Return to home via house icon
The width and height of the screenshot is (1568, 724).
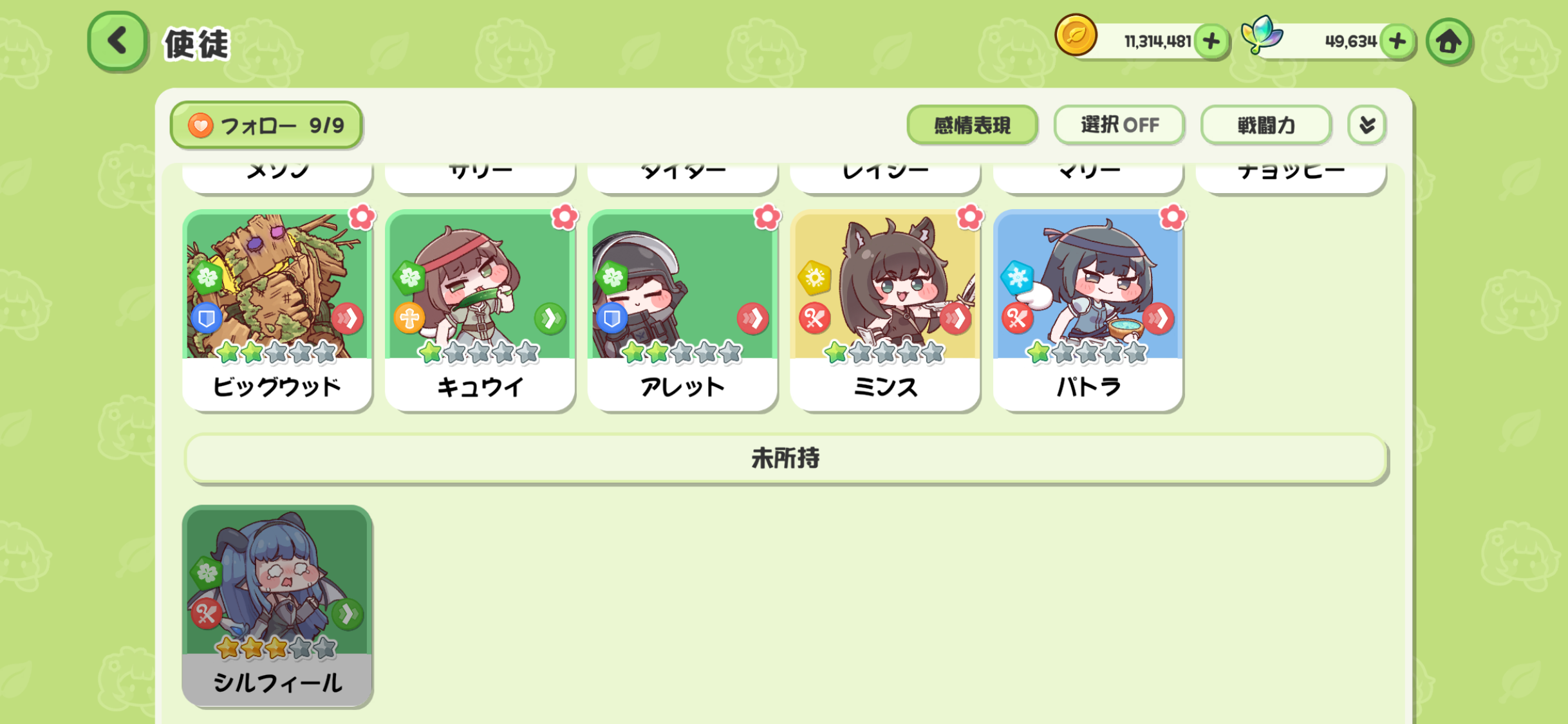click(x=1449, y=42)
